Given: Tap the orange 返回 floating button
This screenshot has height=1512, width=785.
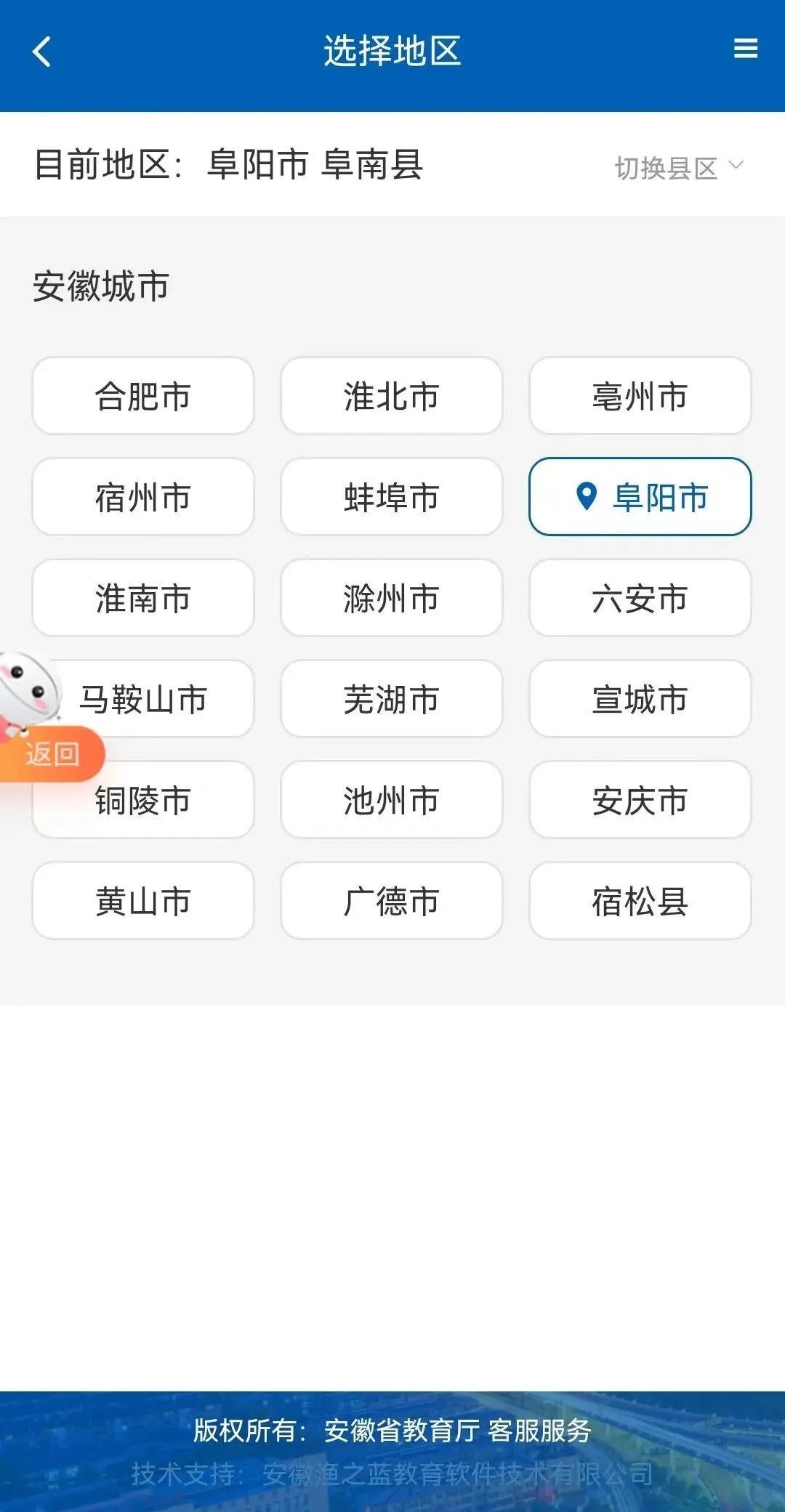Looking at the screenshot, I should click(52, 754).
